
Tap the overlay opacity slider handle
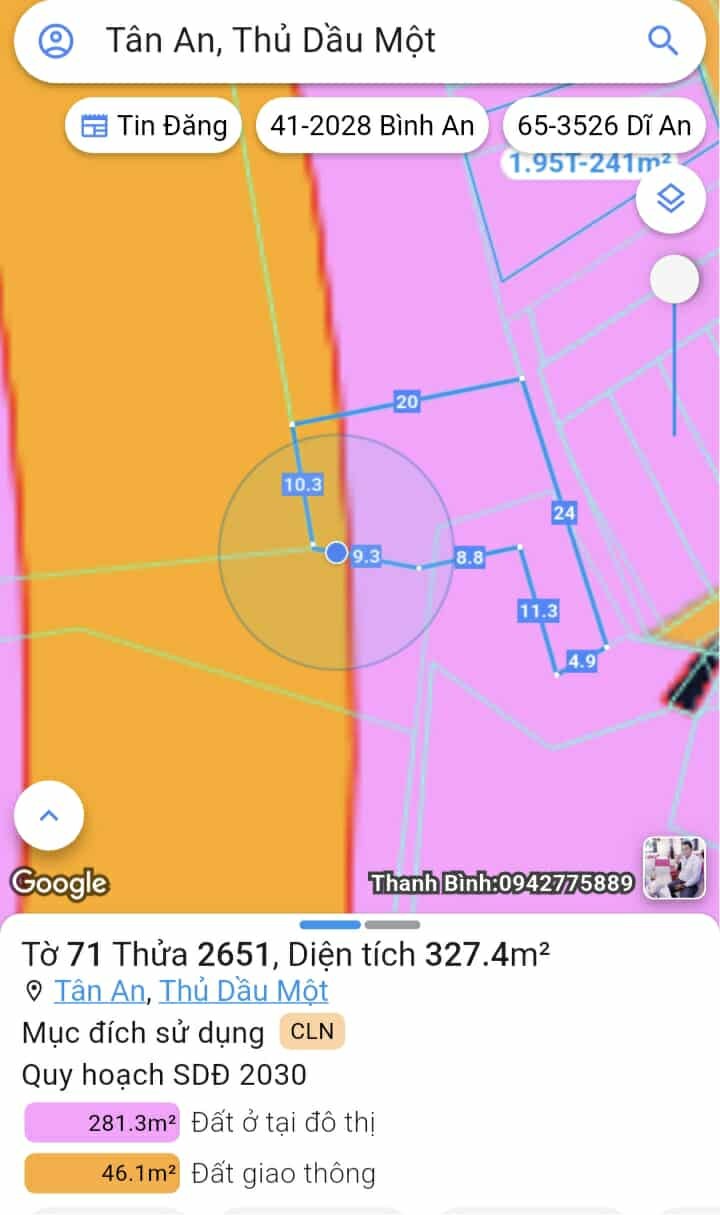tap(674, 280)
